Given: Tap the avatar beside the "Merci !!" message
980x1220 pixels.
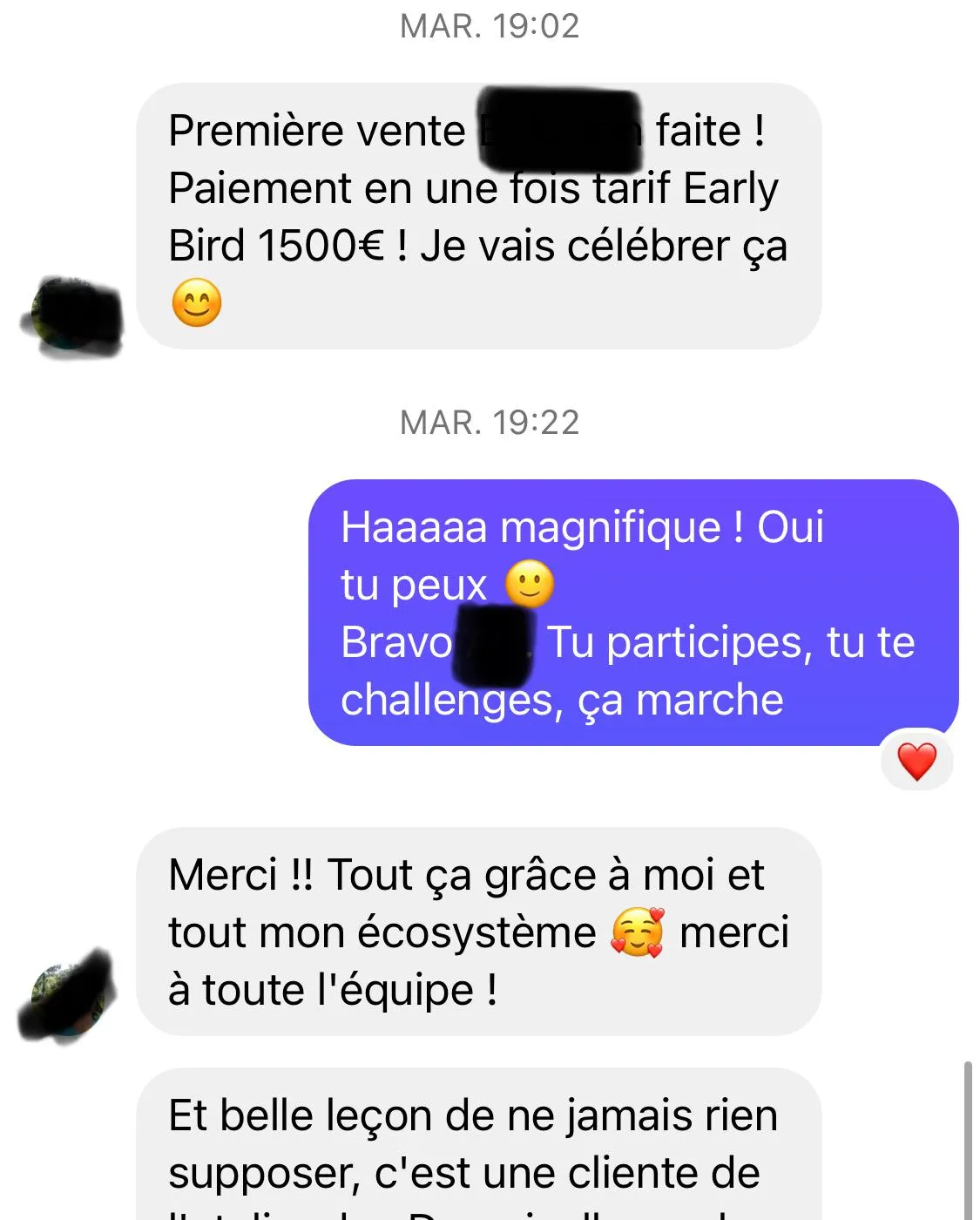Looking at the screenshot, I should [x=68, y=998].
